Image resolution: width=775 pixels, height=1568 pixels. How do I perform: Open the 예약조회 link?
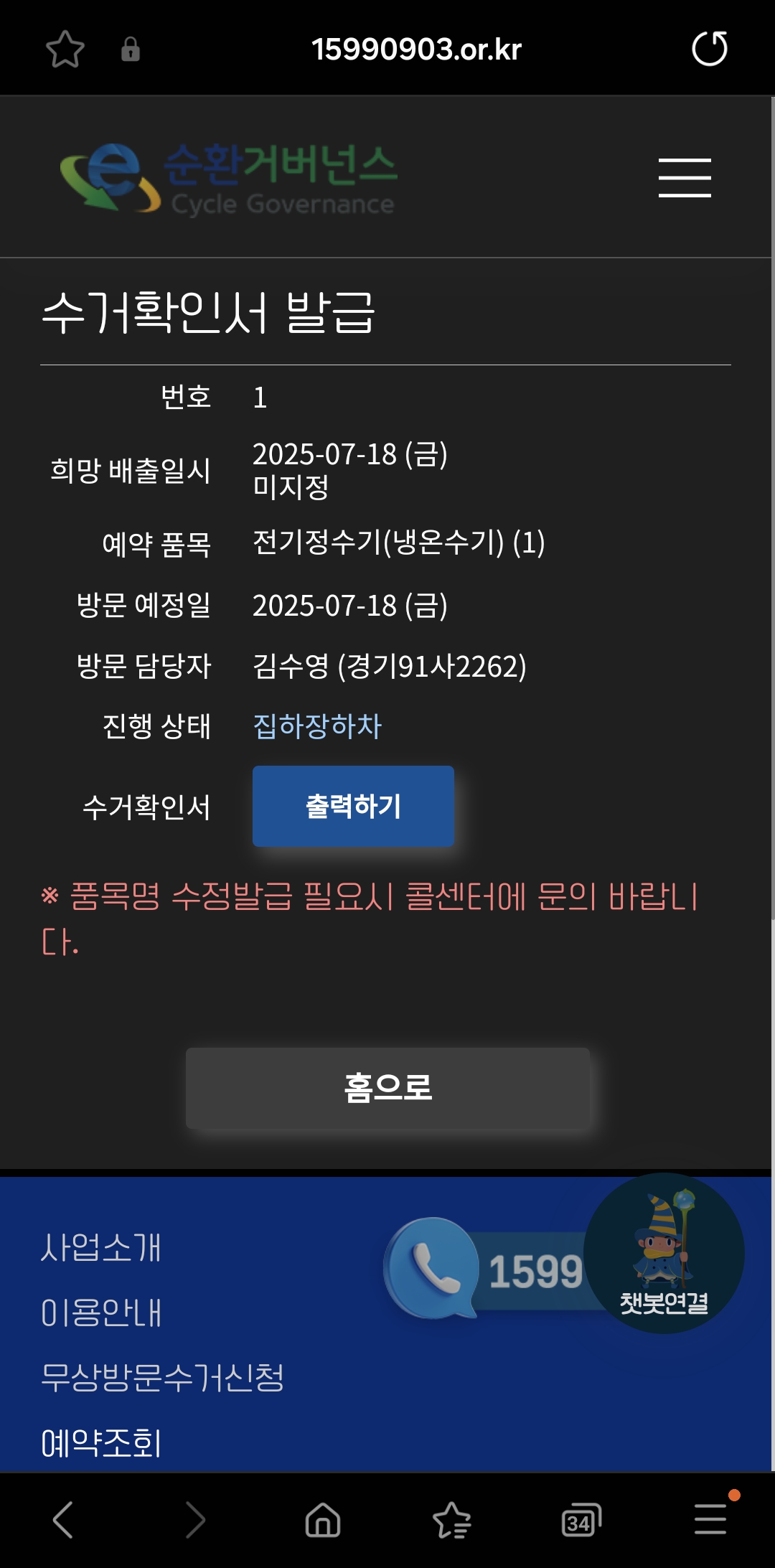pos(101,1442)
